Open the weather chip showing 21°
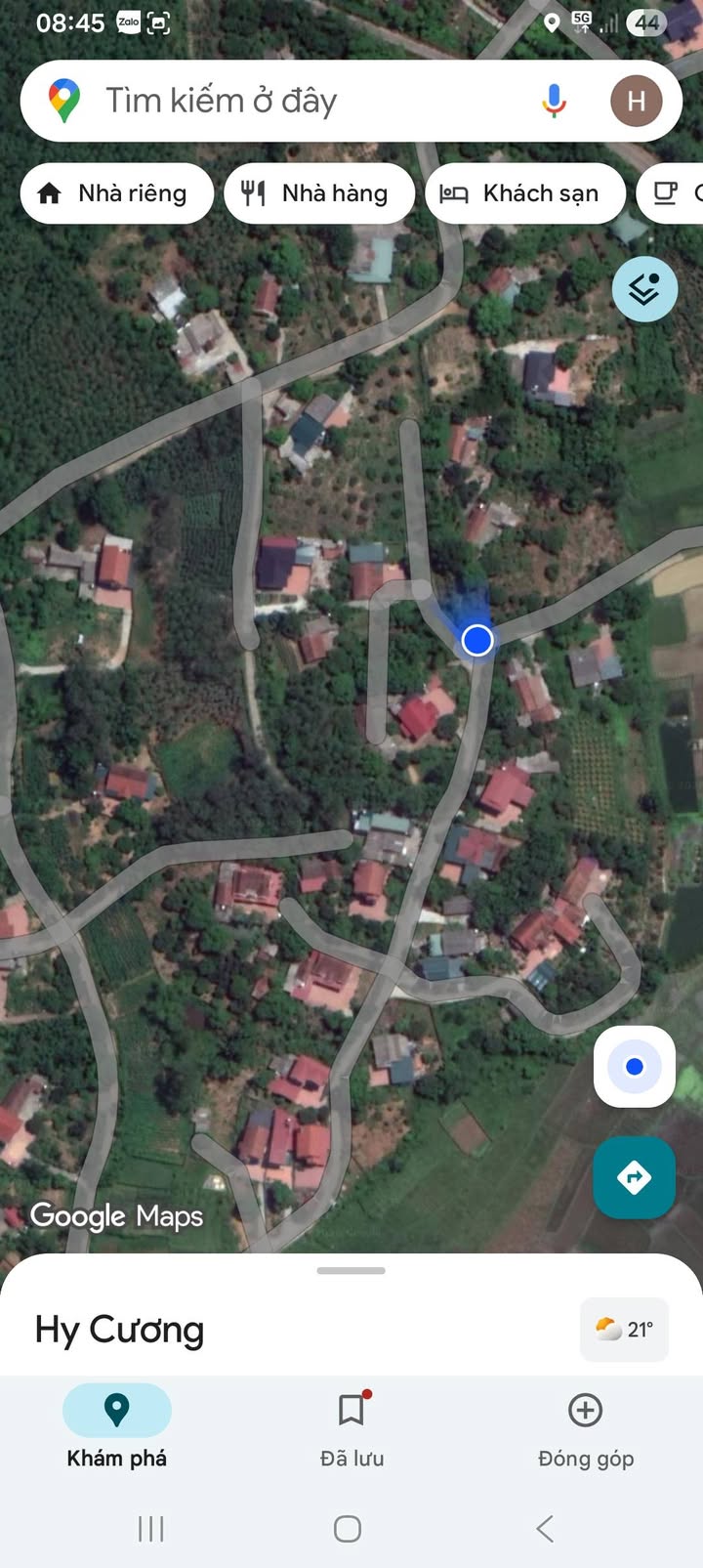Image resolution: width=703 pixels, height=1568 pixels. coord(625,1329)
